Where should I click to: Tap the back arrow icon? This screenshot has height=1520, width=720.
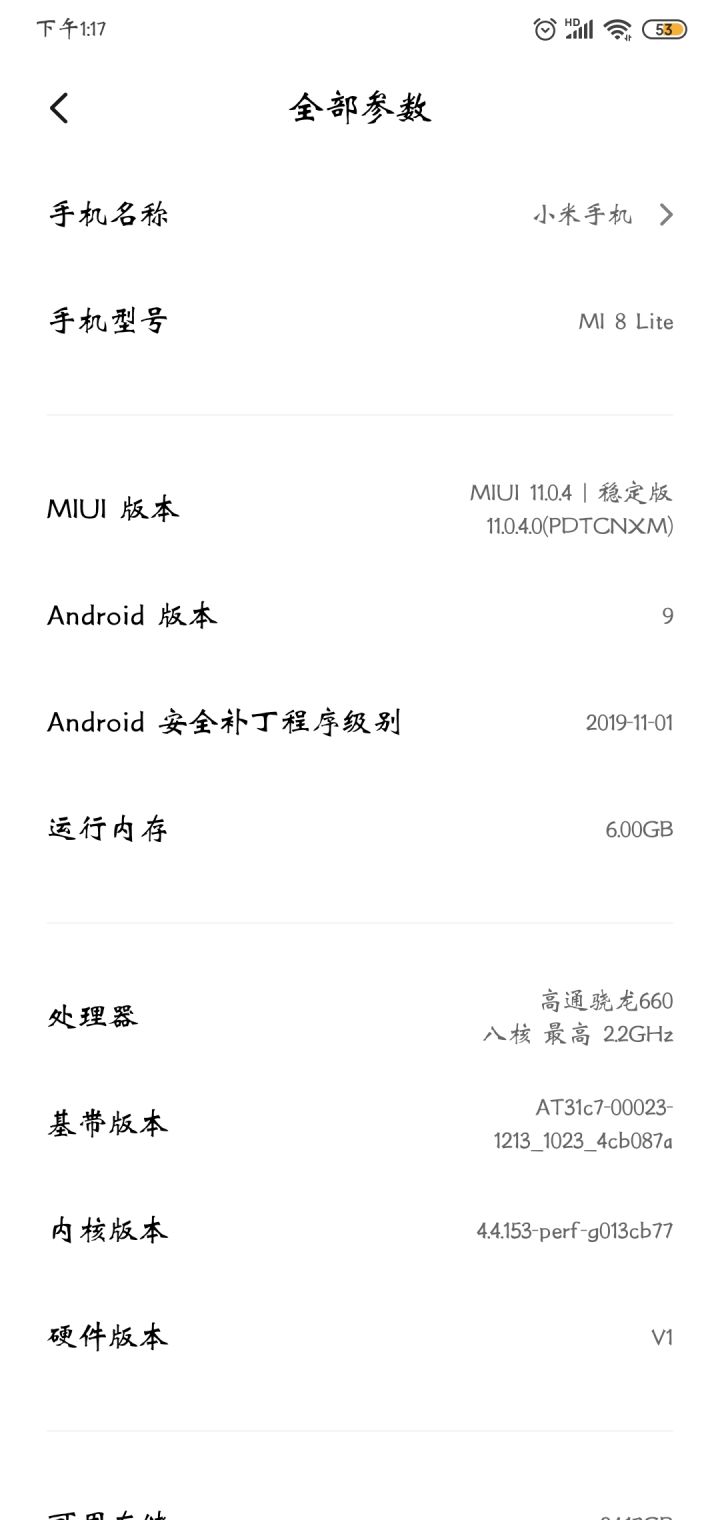tap(58, 106)
